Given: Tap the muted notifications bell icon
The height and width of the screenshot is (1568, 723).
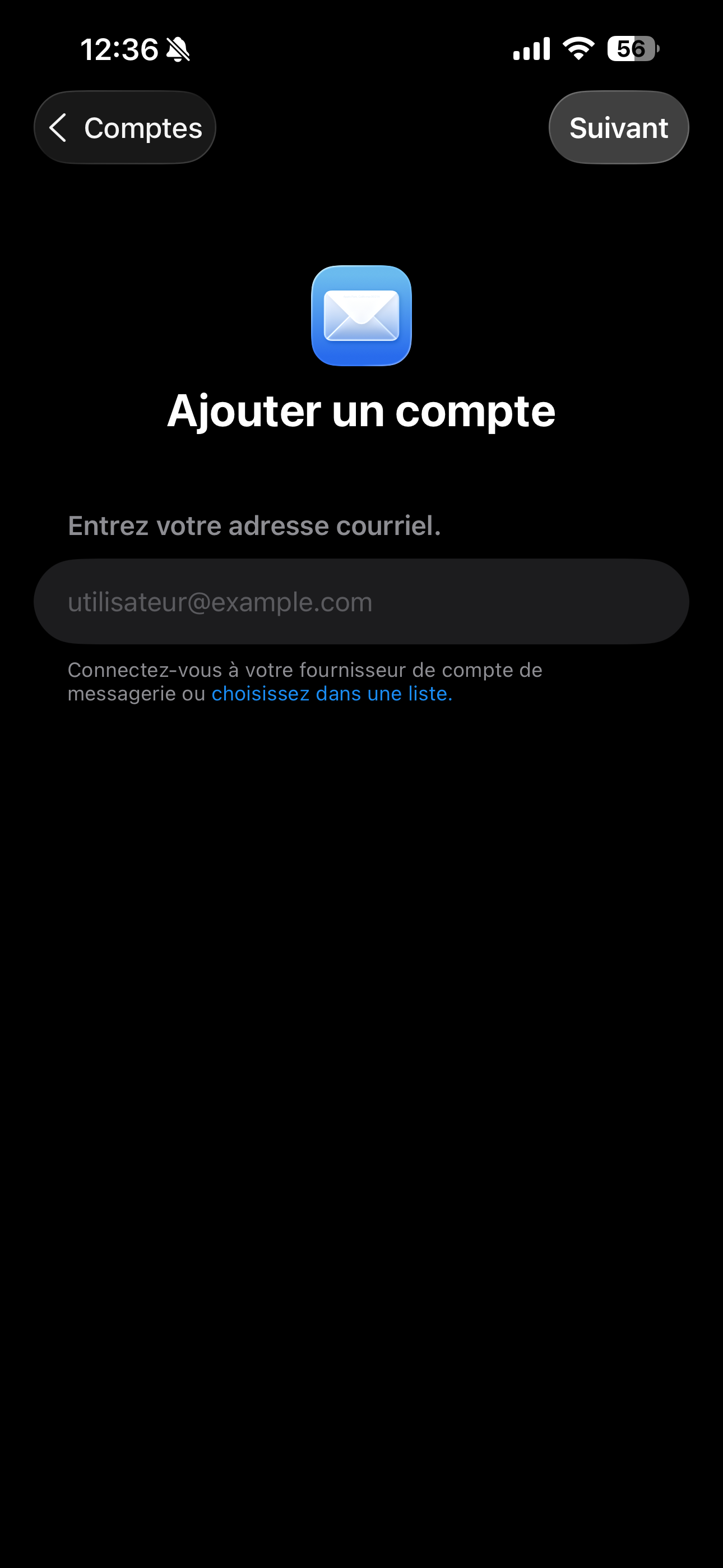Looking at the screenshot, I should coord(178,49).
